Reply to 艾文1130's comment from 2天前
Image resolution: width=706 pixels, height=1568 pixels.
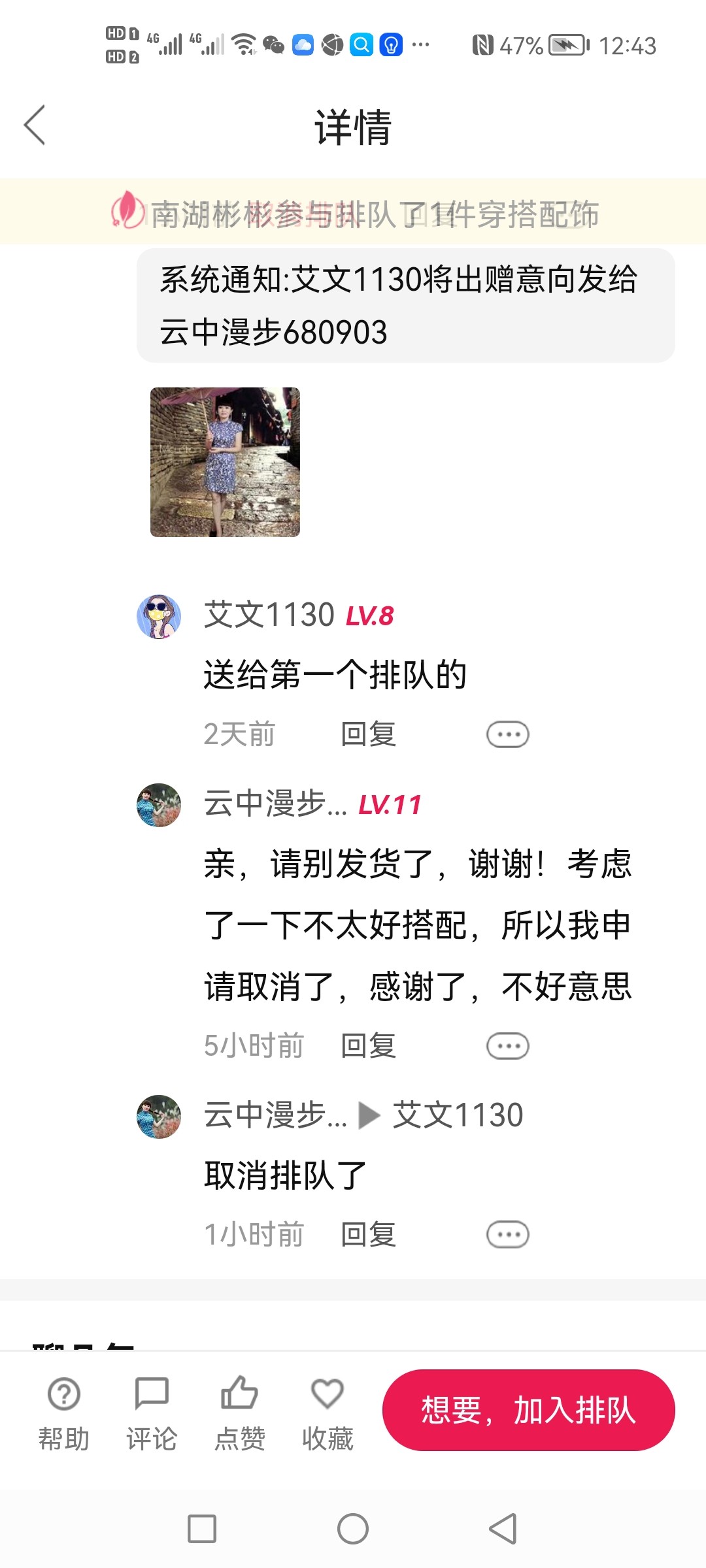[368, 734]
